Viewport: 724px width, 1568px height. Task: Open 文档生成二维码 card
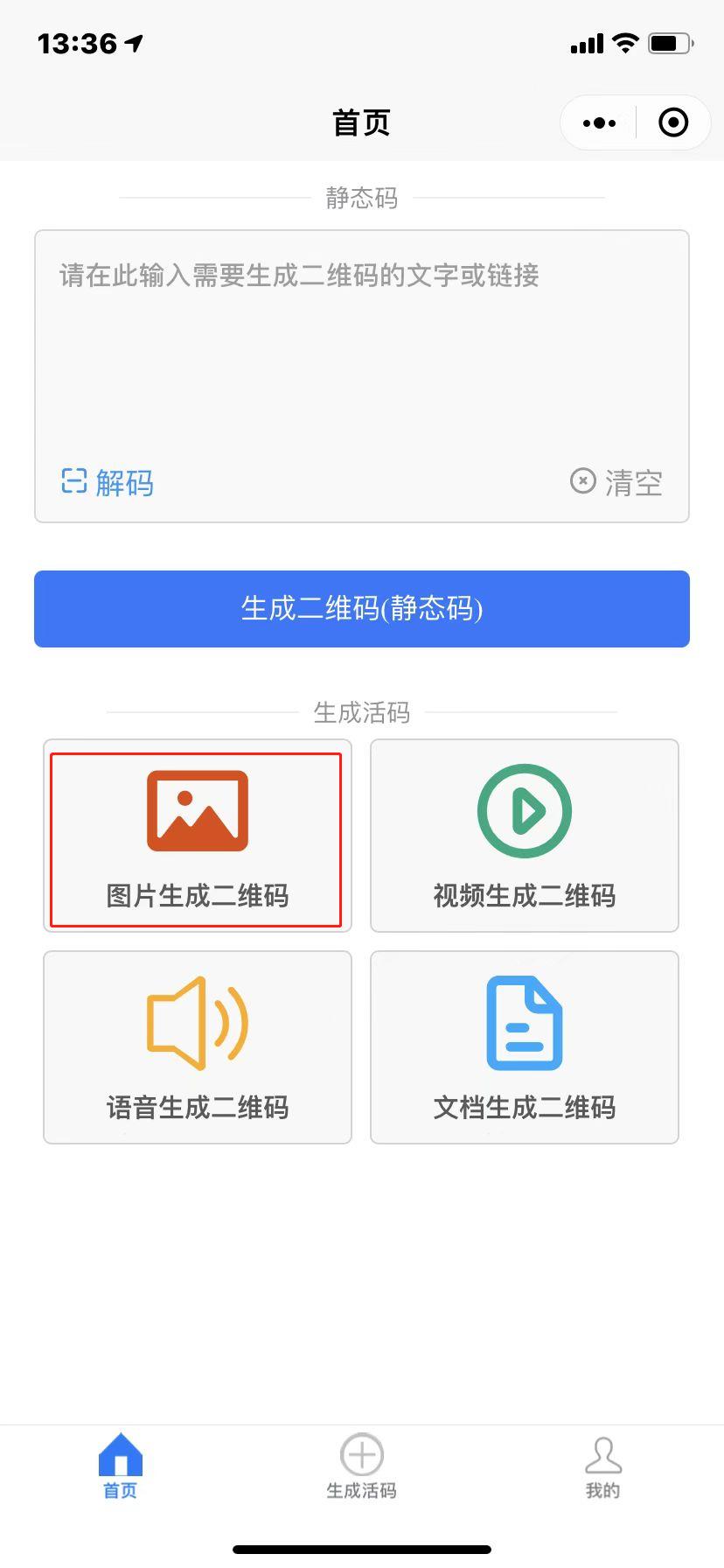[524, 1047]
